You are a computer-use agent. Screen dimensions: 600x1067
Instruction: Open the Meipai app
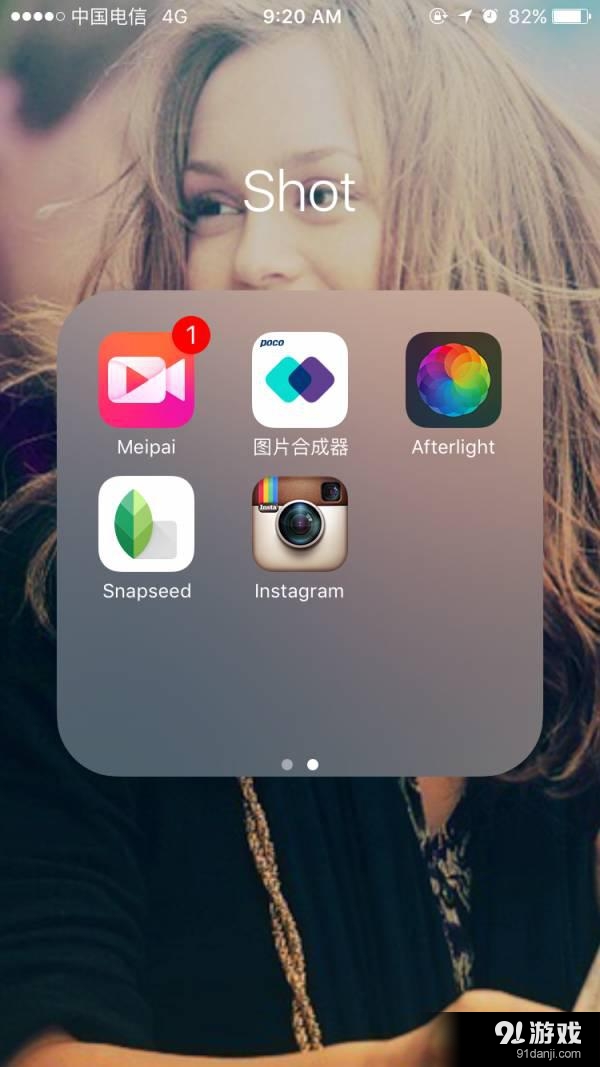click(146, 381)
